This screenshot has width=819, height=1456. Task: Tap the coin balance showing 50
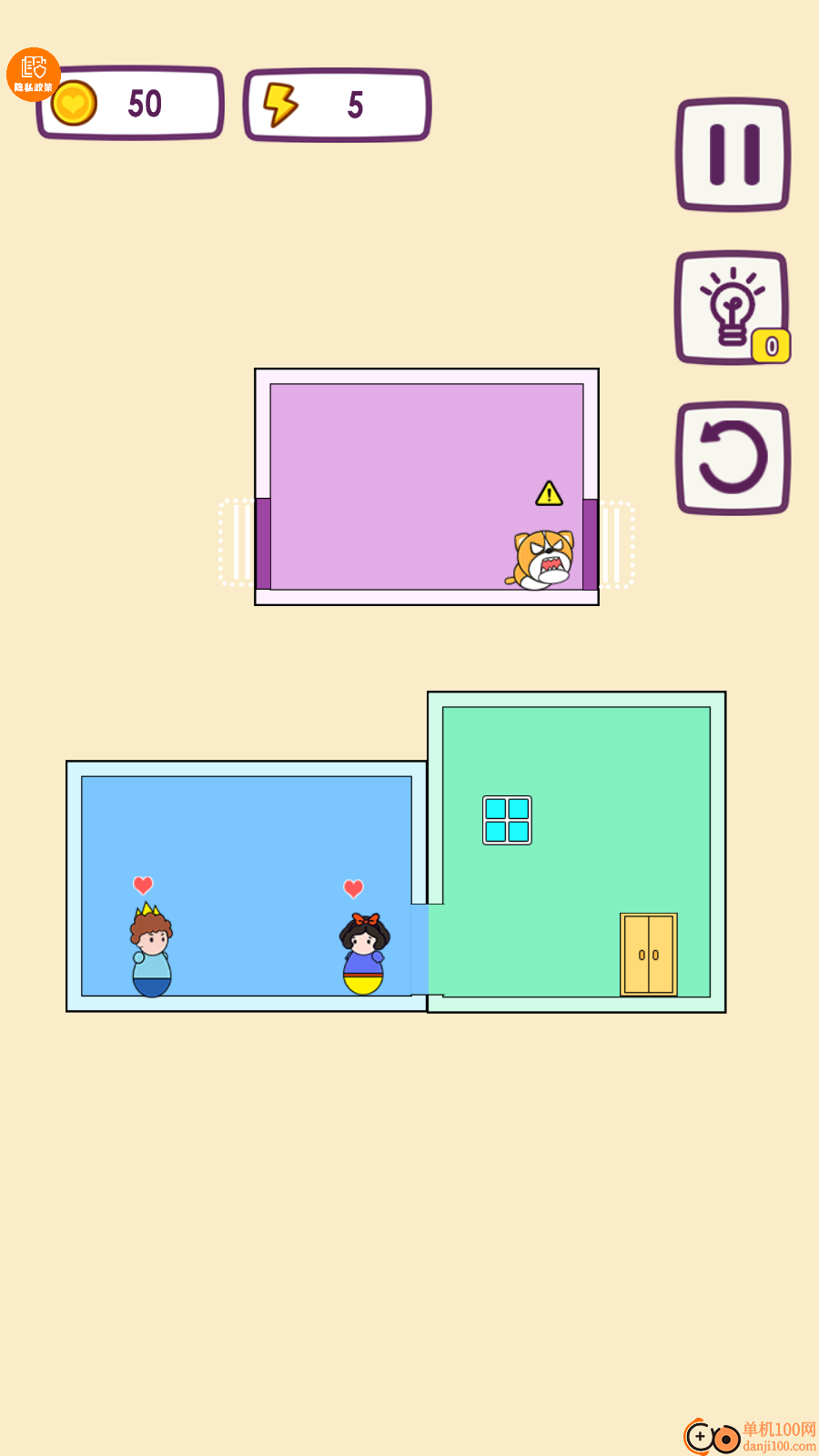click(x=132, y=104)
